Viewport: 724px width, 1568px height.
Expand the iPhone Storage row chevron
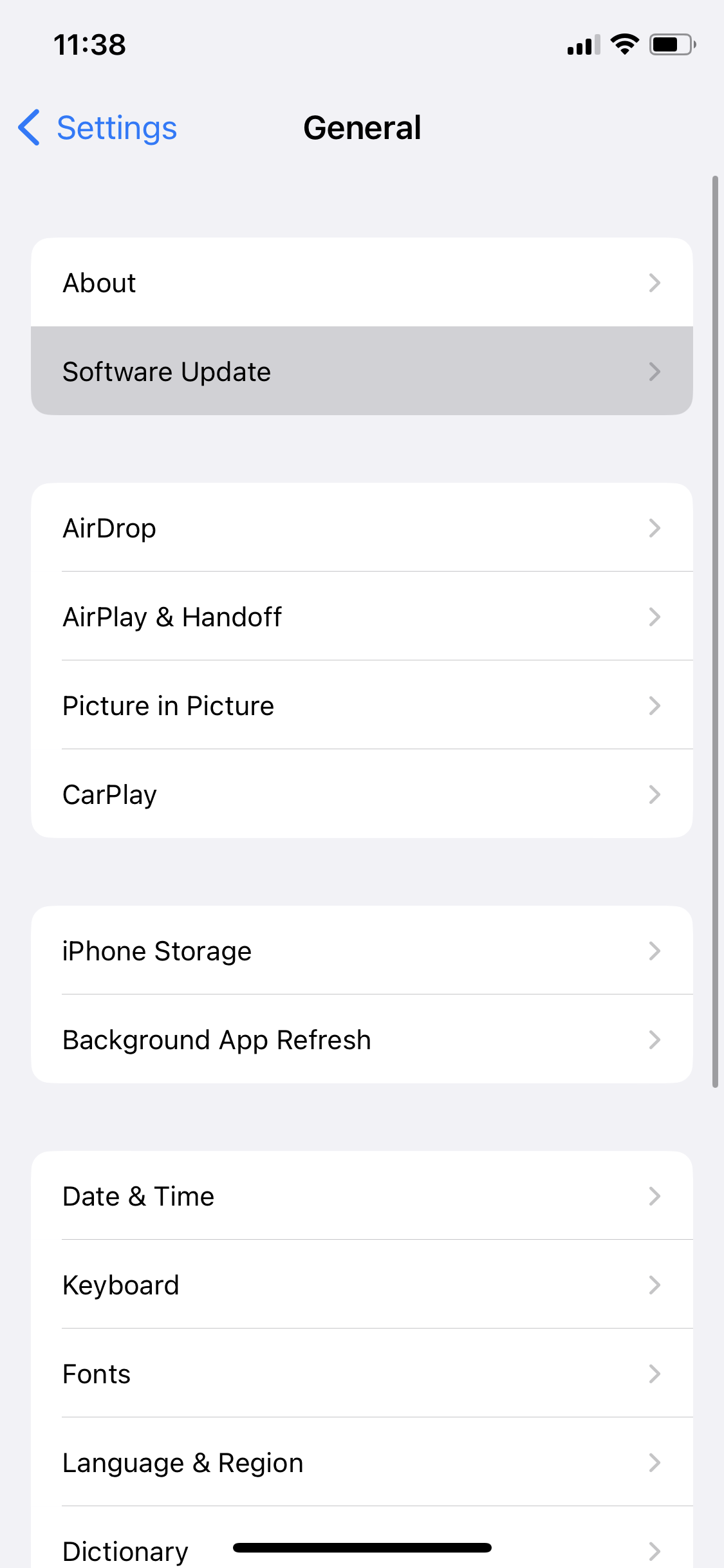[x=655, y=951]
